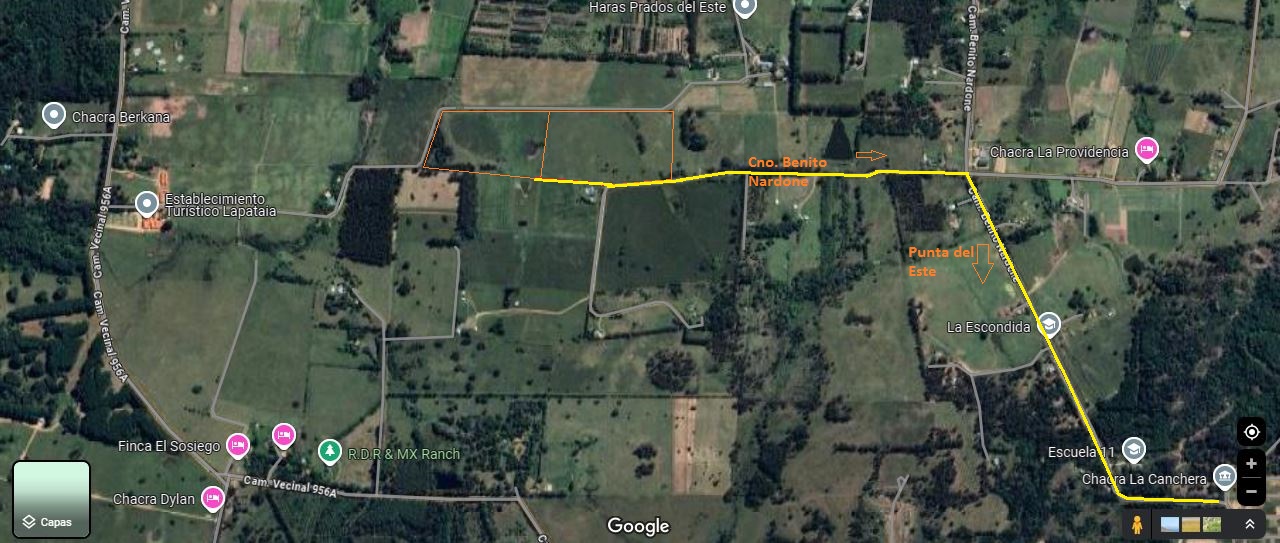Image resolution: width=1280 pixels, height=543 pixels.
Task: Open Finca El Sosiego lodging pin
Action: tap(237, 445)
